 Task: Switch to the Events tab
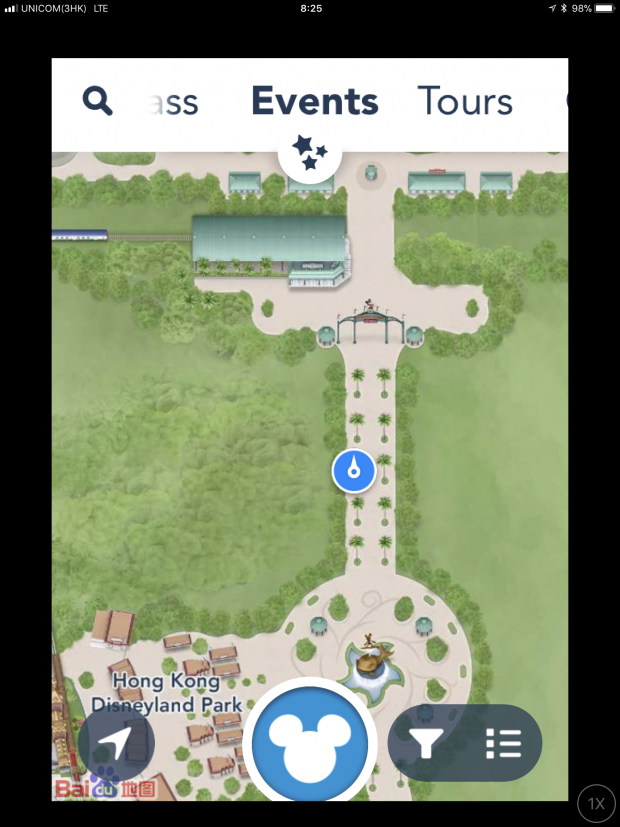pyautogui.click(x=314, y=102)
